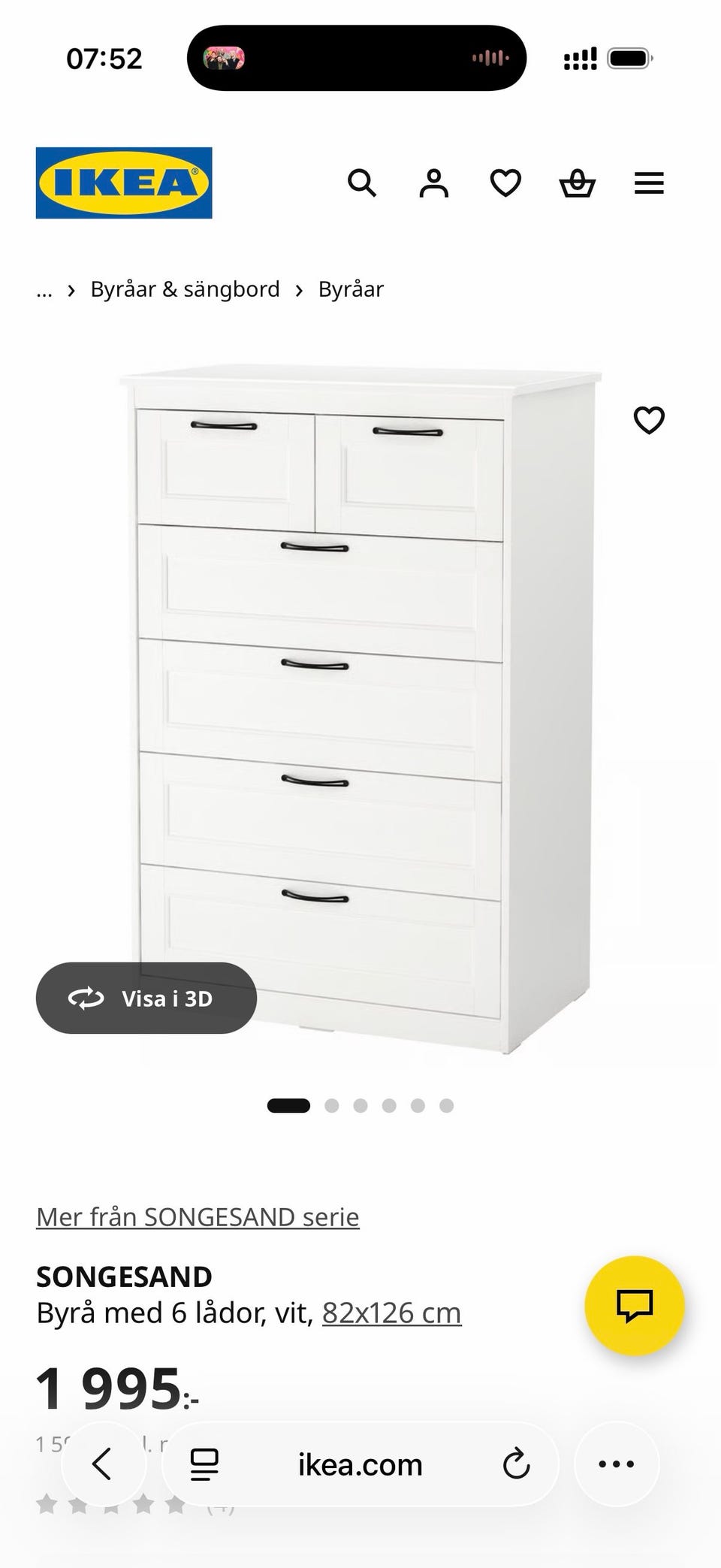Tap Visa i 3D button
The height and width of the screenshot is (1568, 721).
click(146, 998)
